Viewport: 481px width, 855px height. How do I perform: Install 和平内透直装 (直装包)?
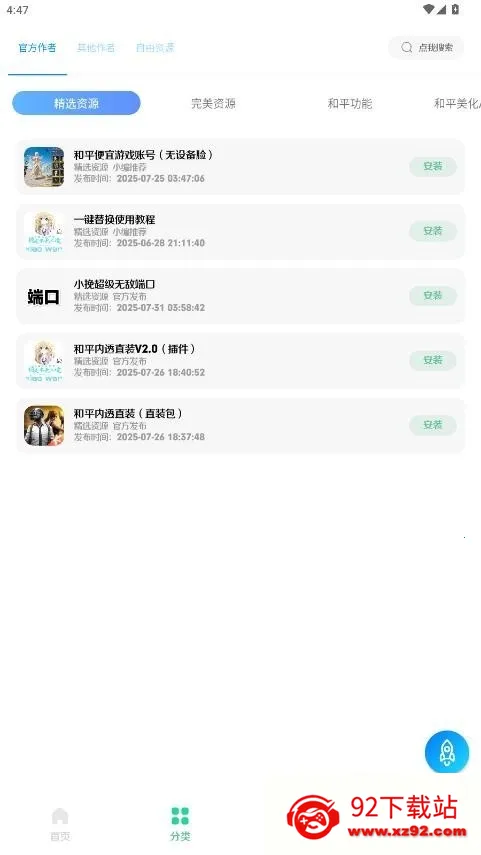433,425
